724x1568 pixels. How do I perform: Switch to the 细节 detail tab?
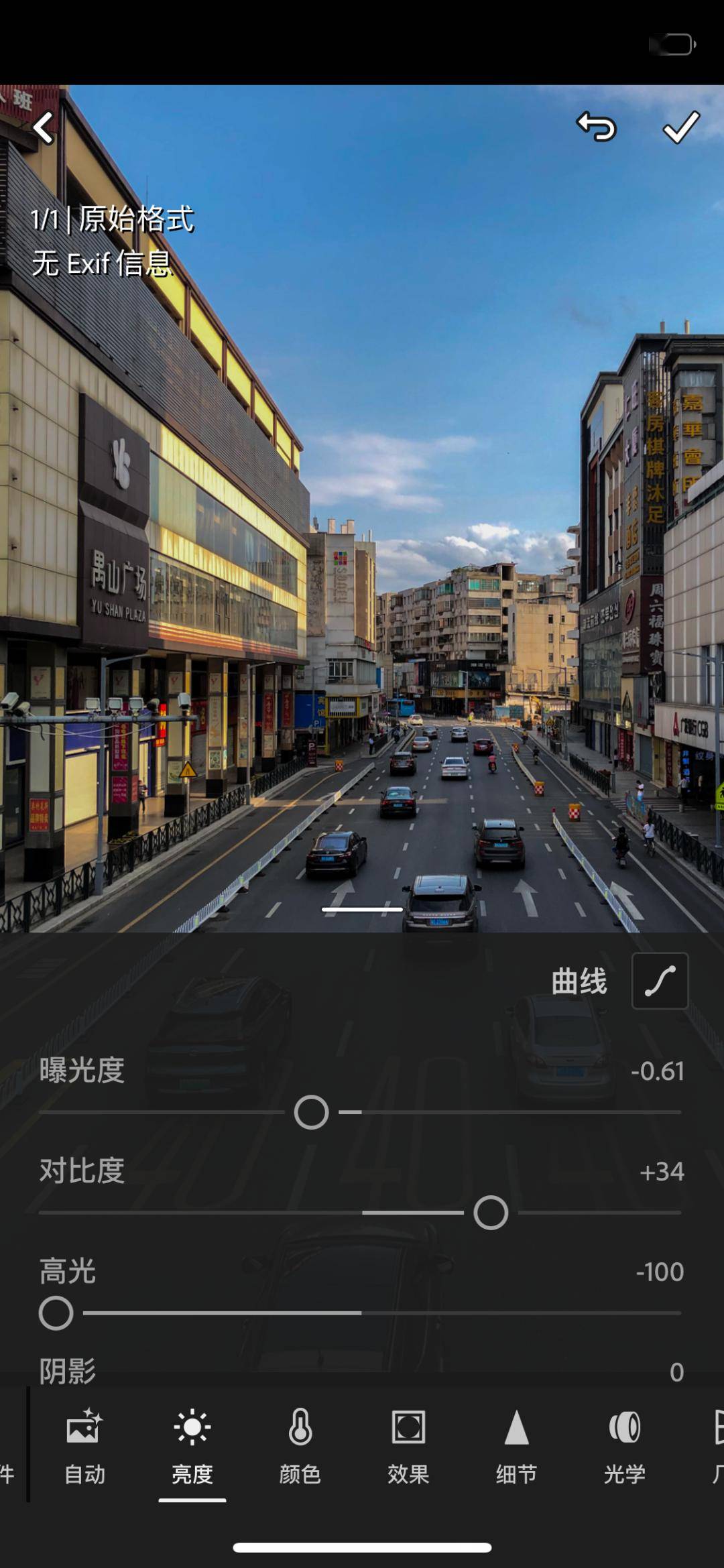click(516, 1445)
